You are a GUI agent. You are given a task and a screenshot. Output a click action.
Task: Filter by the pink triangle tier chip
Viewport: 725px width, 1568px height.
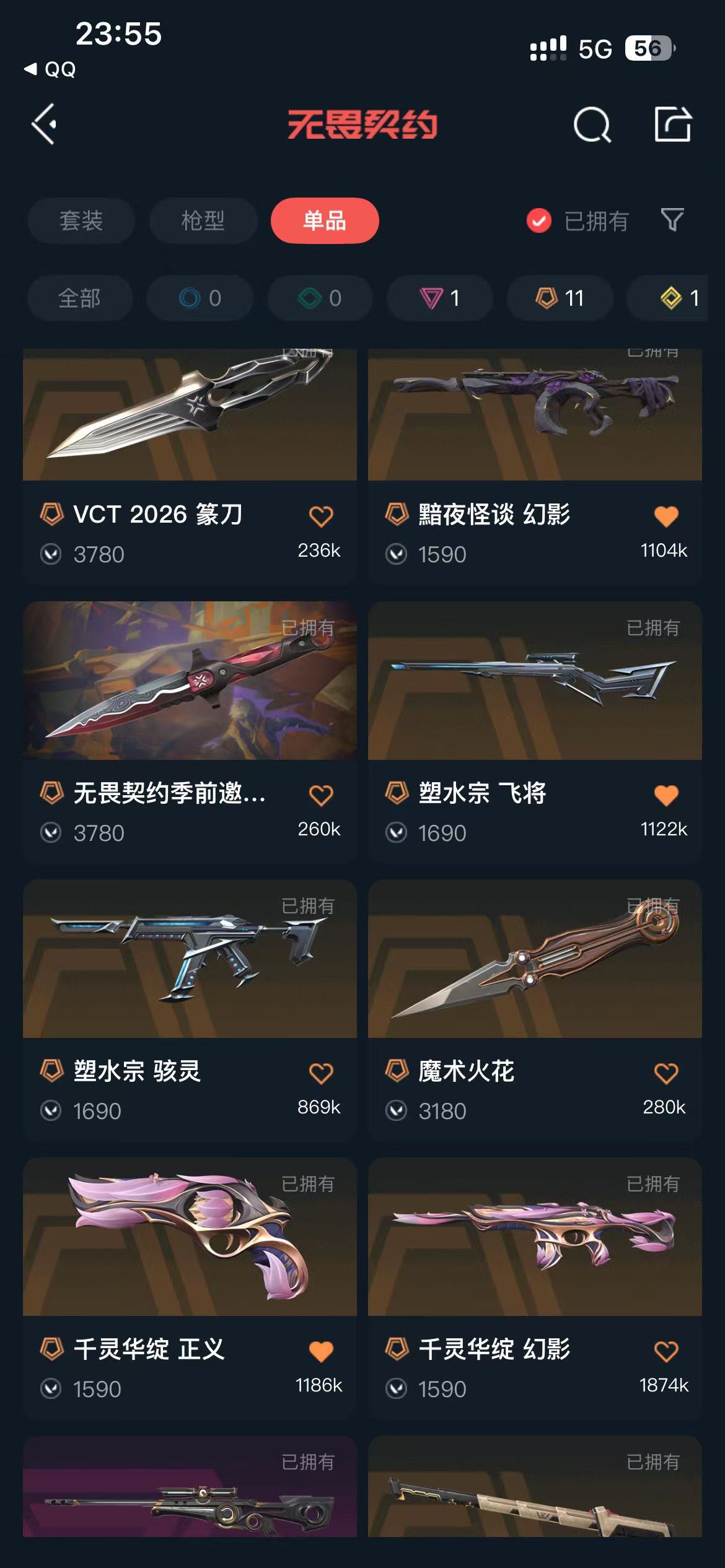[440, 298]
